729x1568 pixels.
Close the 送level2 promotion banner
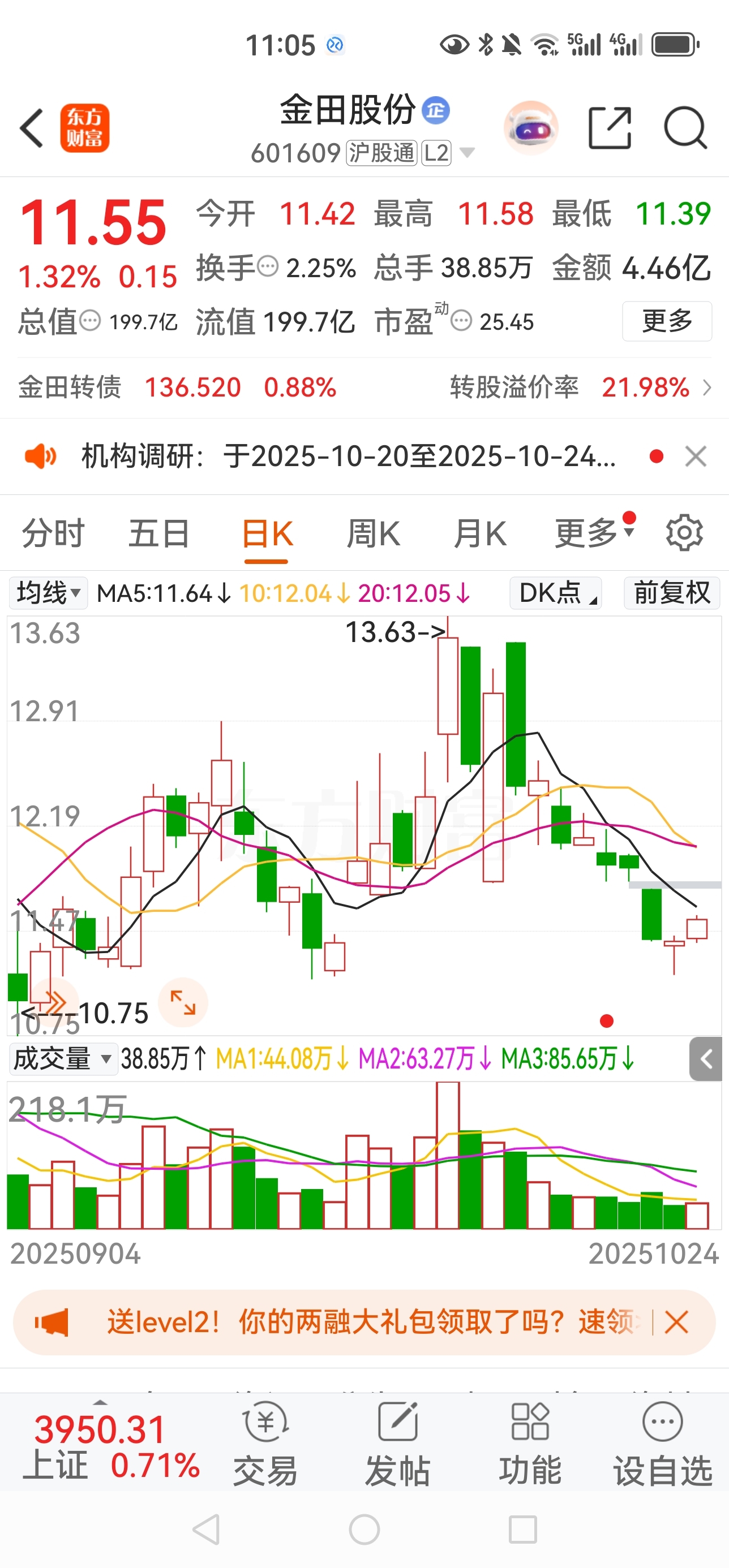click(676, 1323)
